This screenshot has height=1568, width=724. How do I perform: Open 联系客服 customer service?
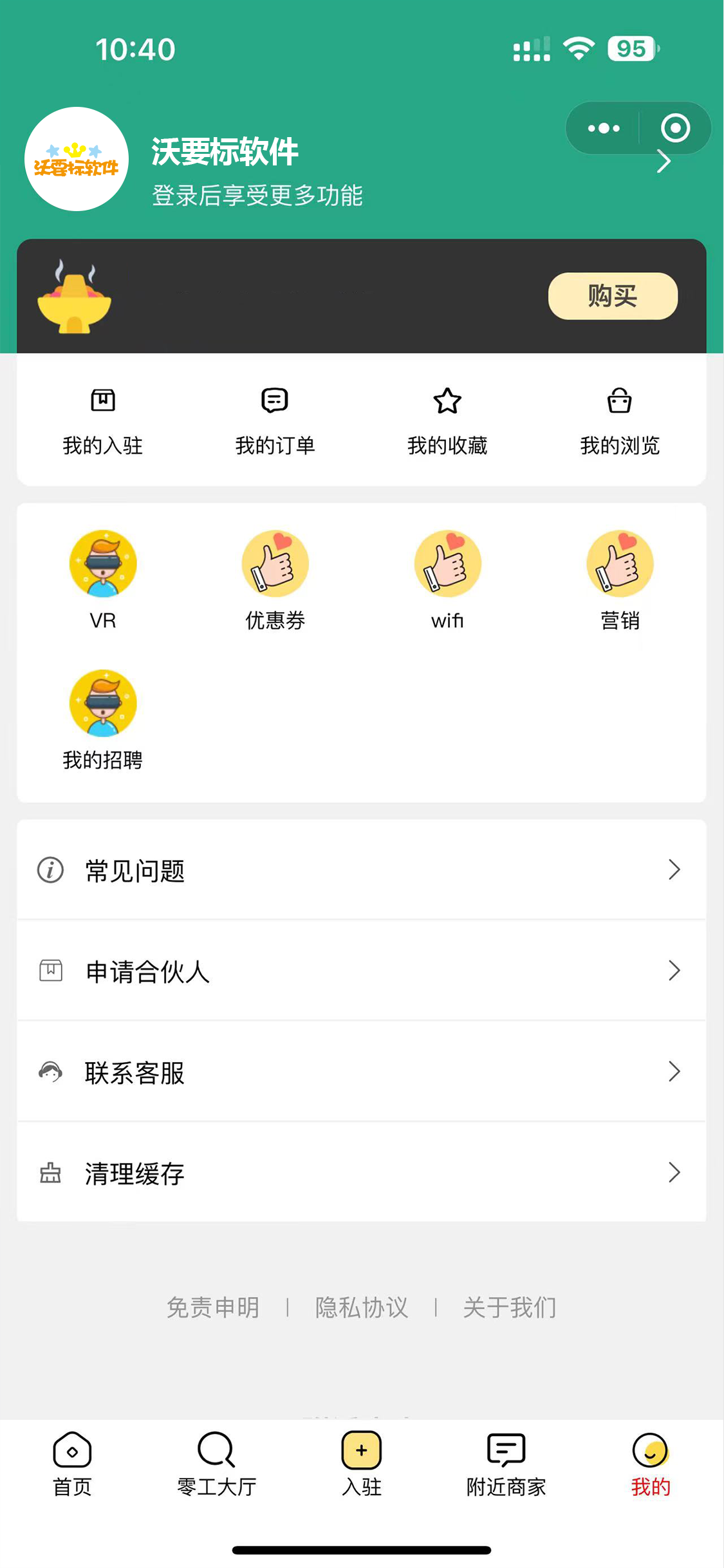point(361,1072)
